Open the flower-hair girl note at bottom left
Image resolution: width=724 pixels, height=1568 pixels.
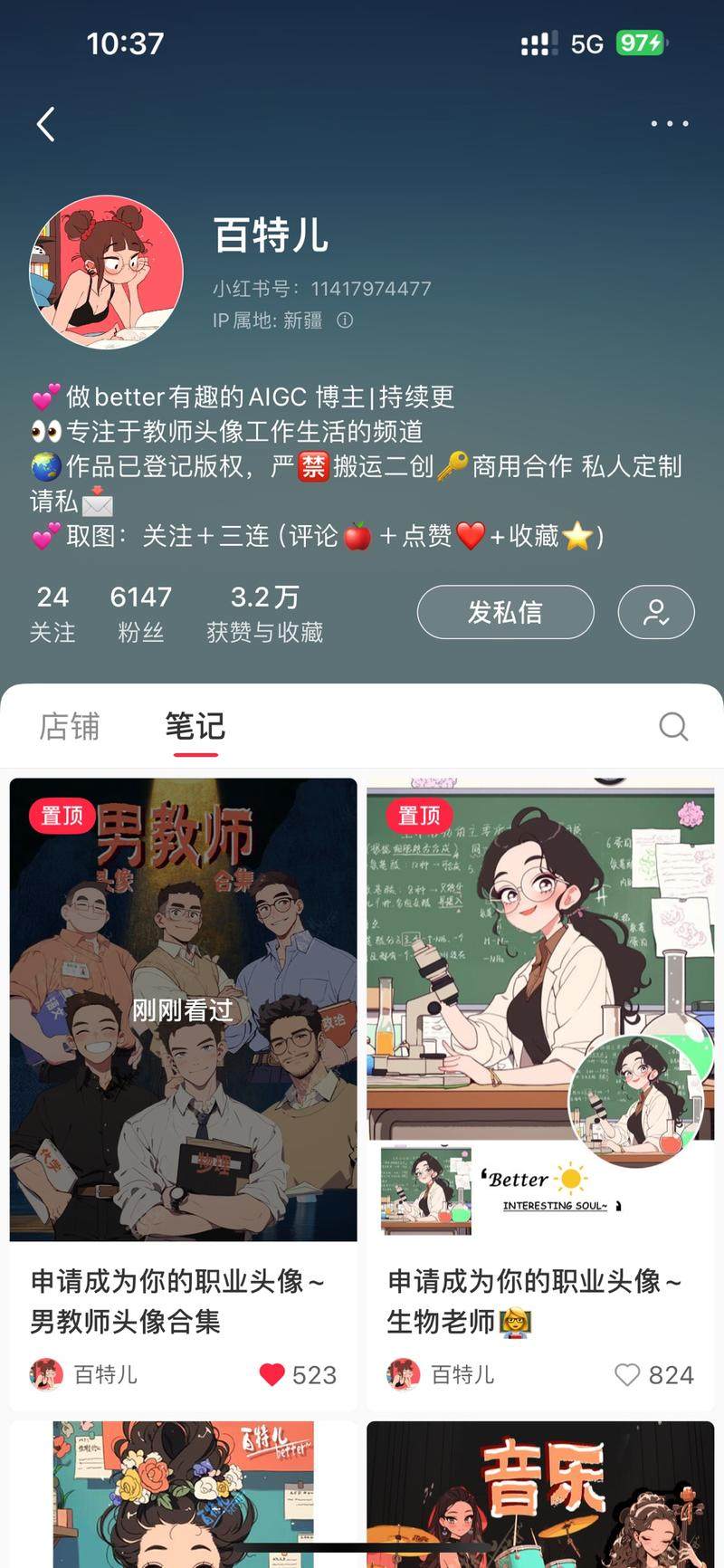pyautogui.click(x=183, y=1494)
